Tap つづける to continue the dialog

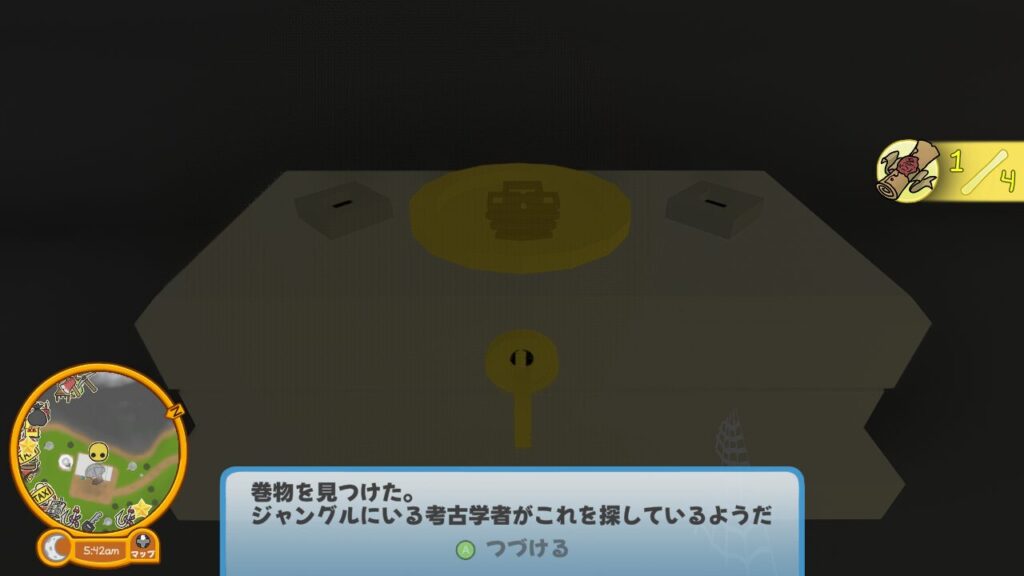513,548
